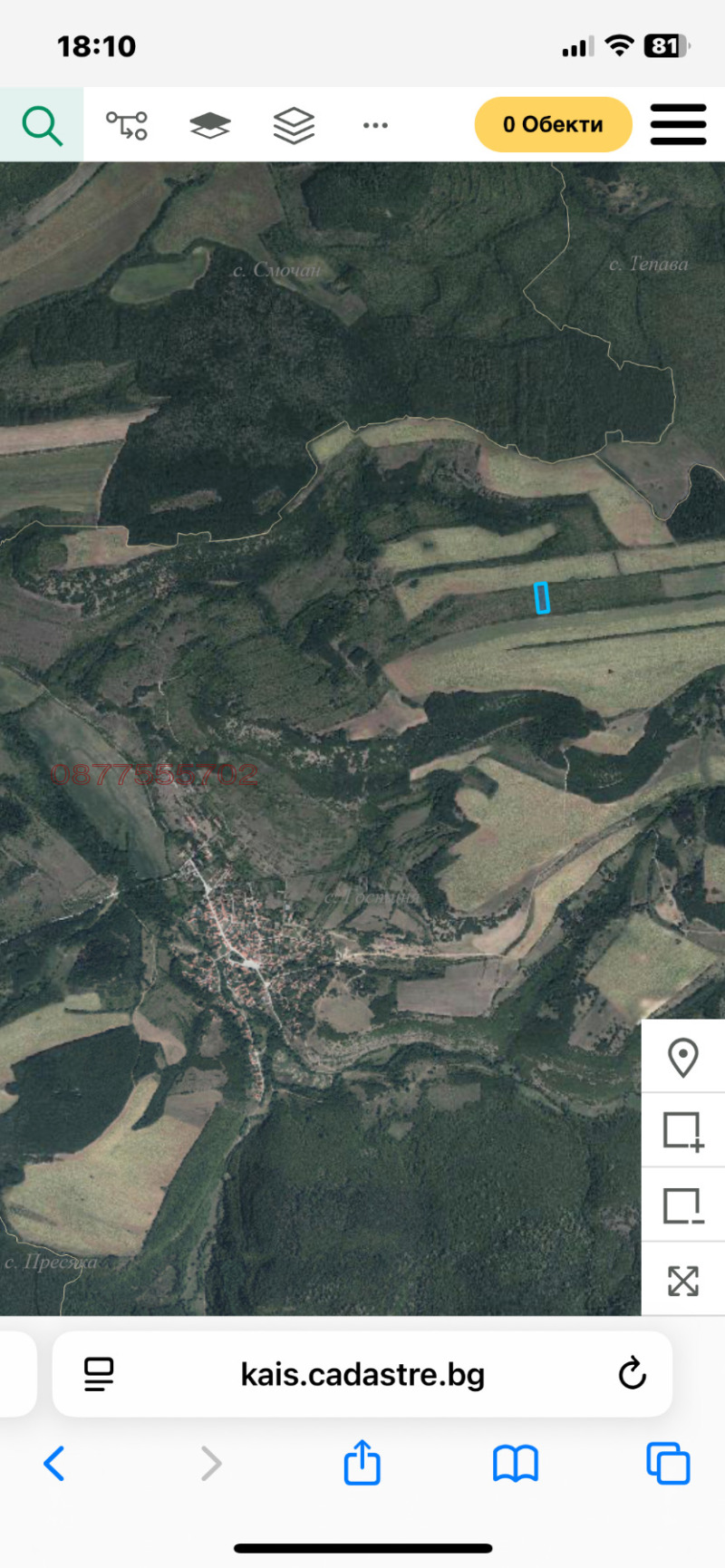Reload the current page

pos(632,1374)
